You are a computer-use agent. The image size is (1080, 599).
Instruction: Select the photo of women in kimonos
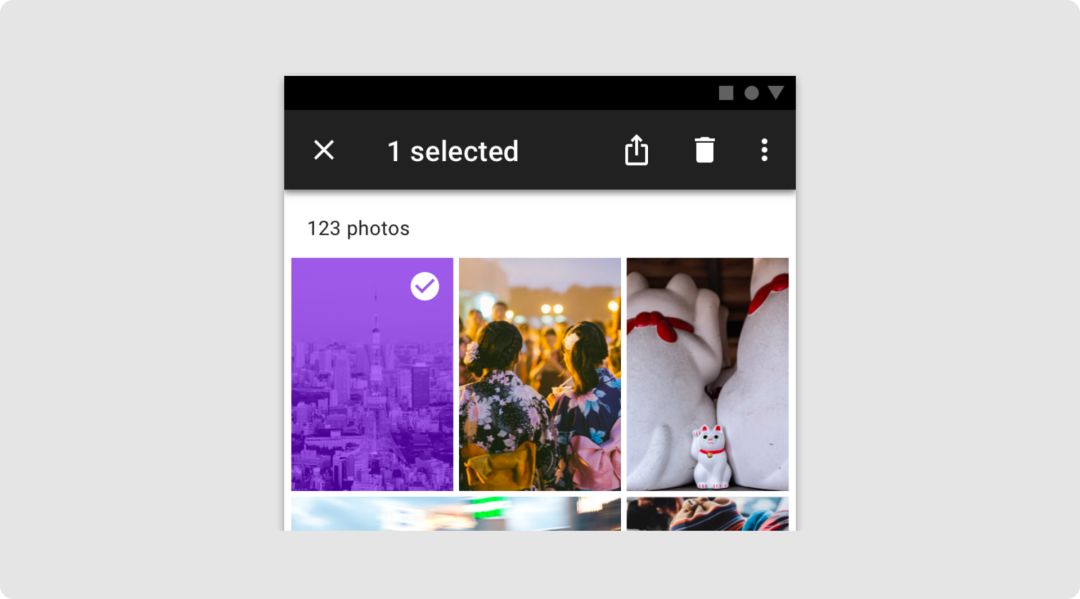point(540,375)
